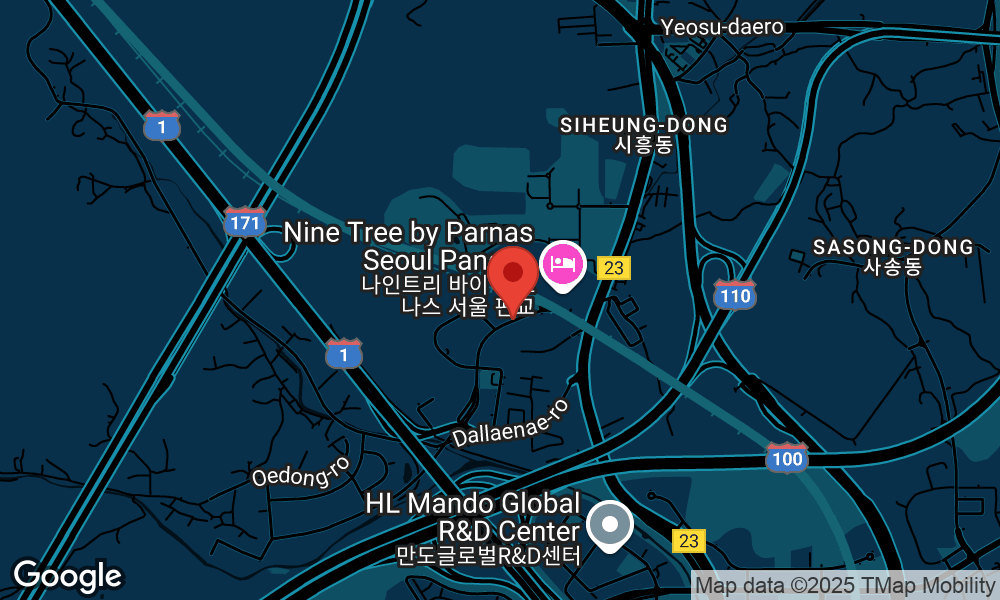The image size is (1000, 600).
Task: Open the Nine Tree by Parnas hotel marker
Action: (x=564, y=265)
